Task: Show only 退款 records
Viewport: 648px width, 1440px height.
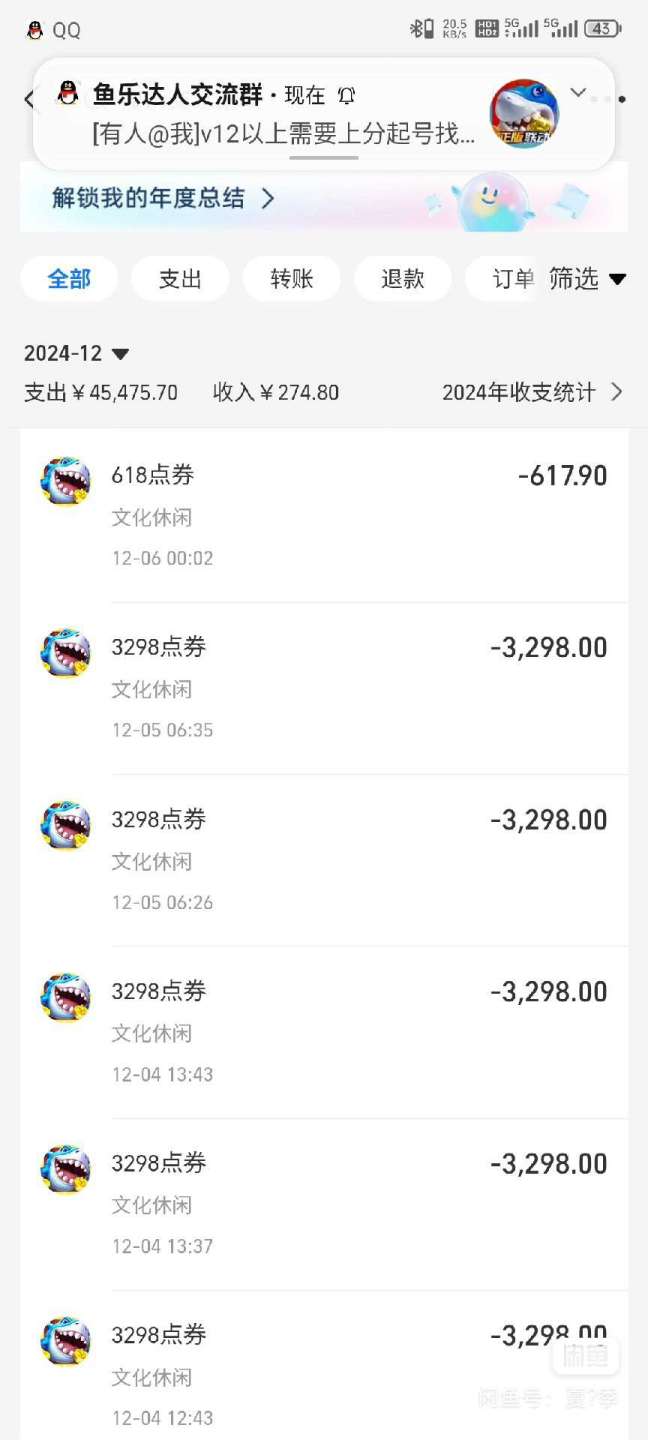Action: click(402, 279)
